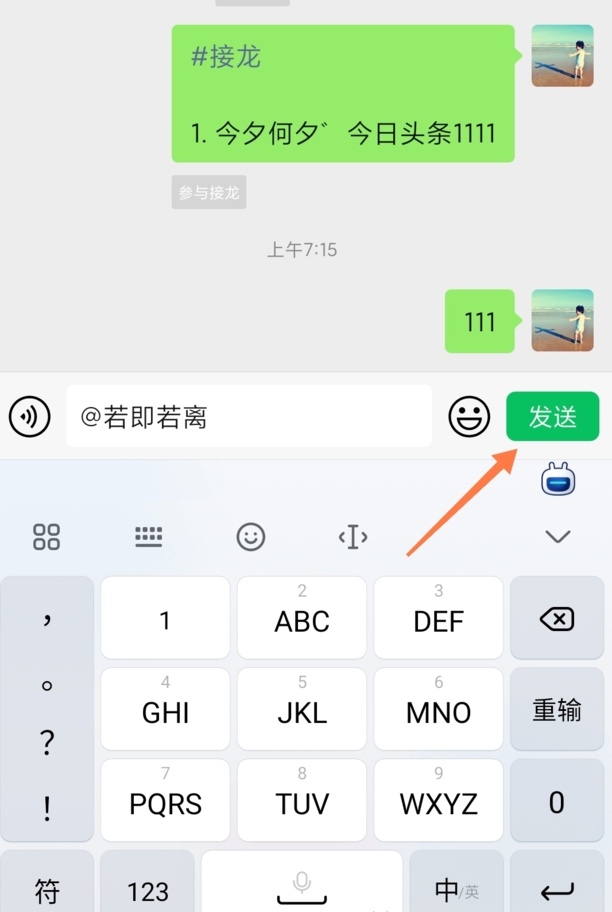Screen dimensions: 612x912
Task: Open the robot assistant icon above keyboard
Action: 557,482
